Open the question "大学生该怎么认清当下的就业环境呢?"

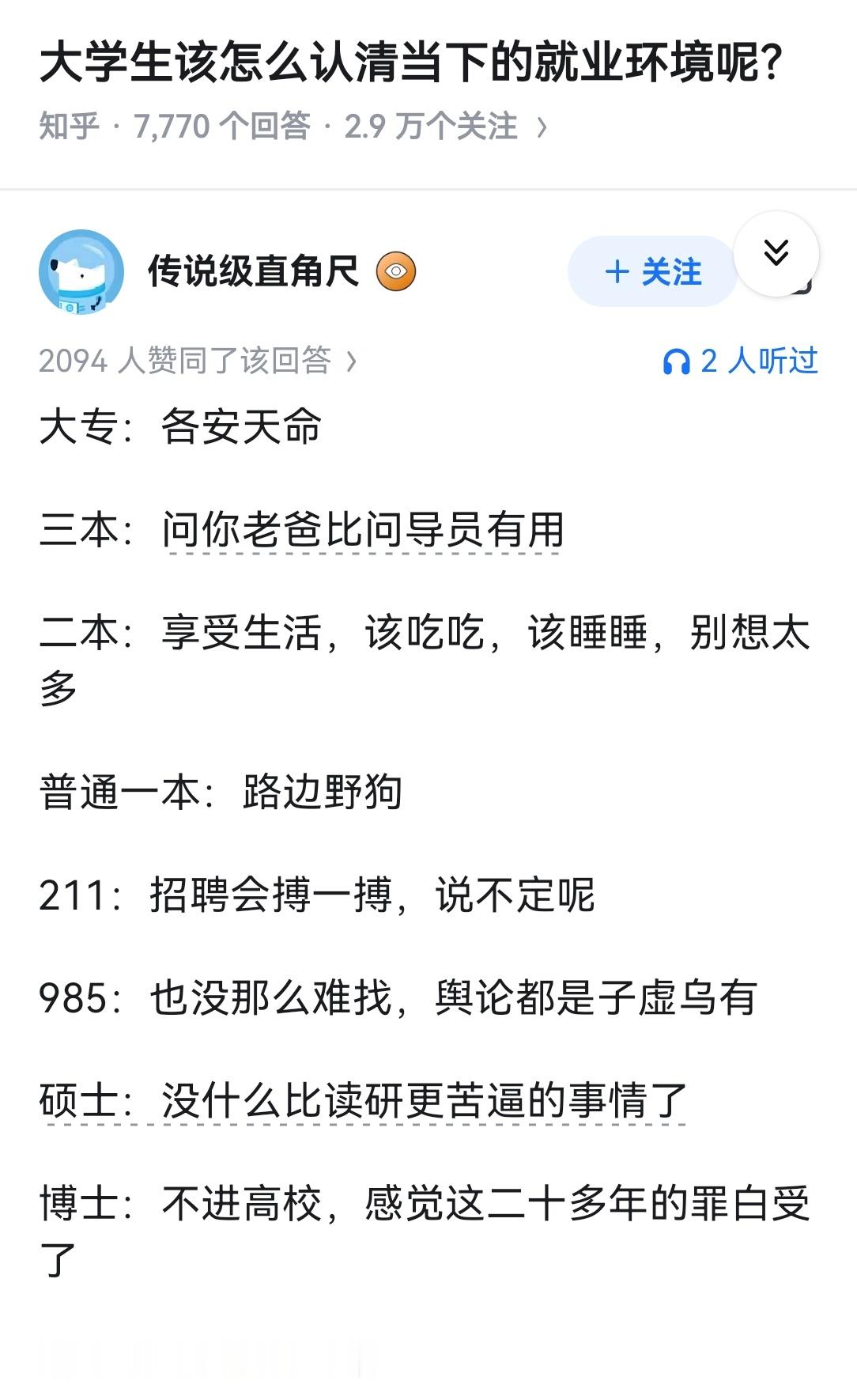tap(411, 59)
